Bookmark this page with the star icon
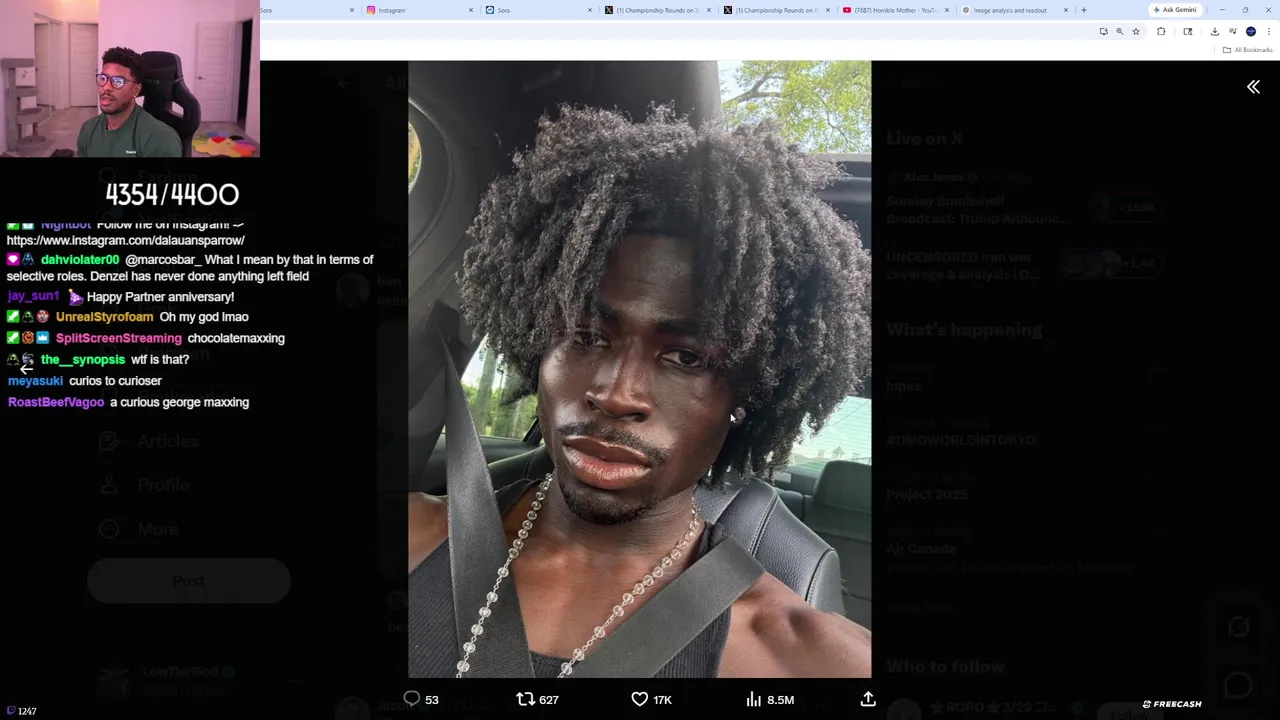1280x720 pixels. 1136,32
